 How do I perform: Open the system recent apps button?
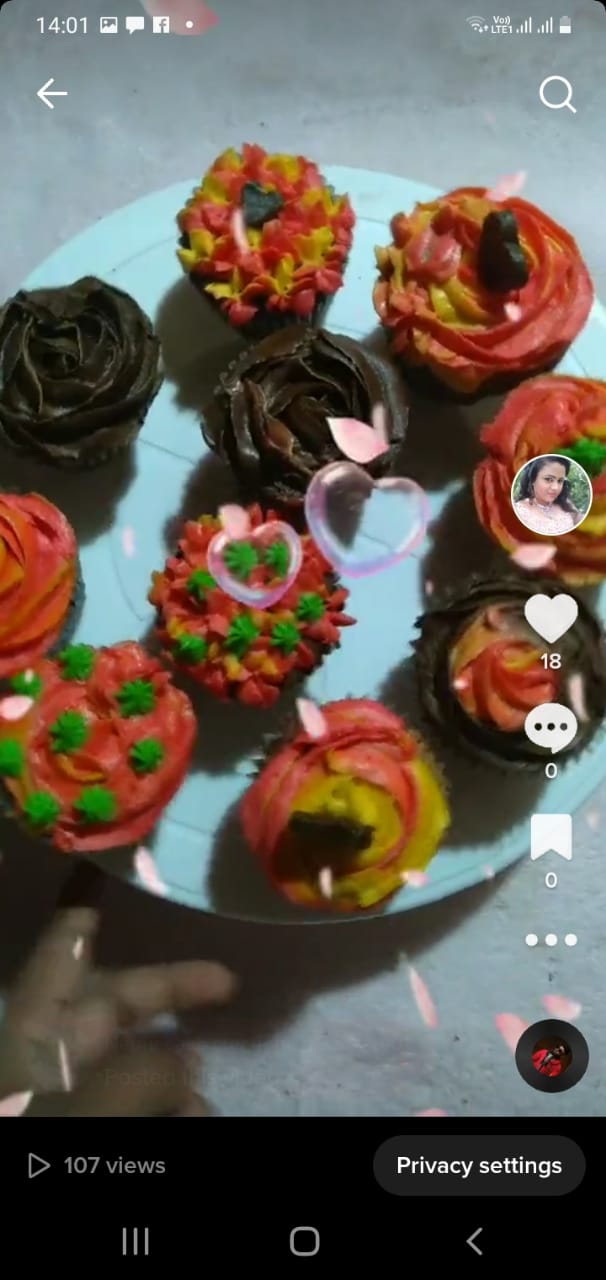(135, 1241)
